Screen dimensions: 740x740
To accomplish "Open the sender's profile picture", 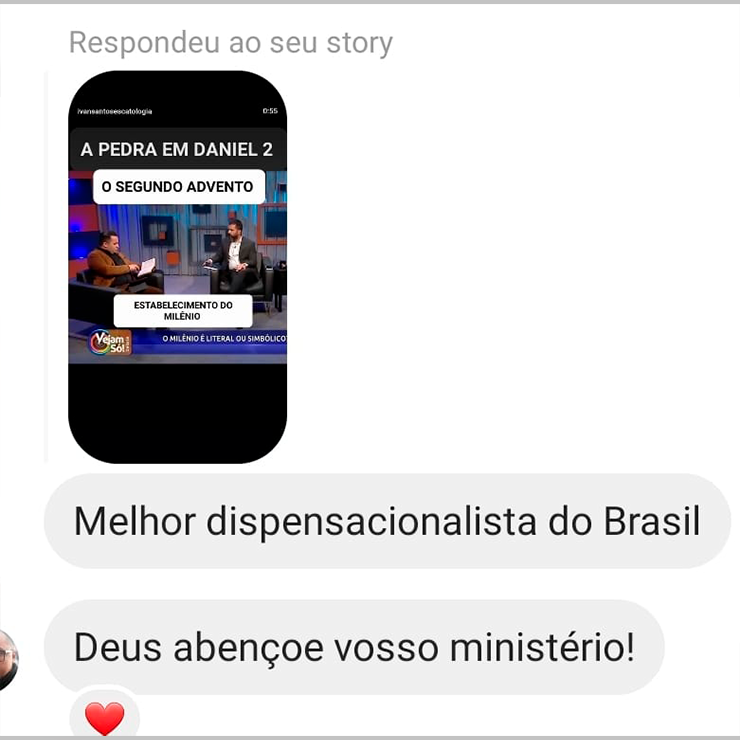I will 7,660.
